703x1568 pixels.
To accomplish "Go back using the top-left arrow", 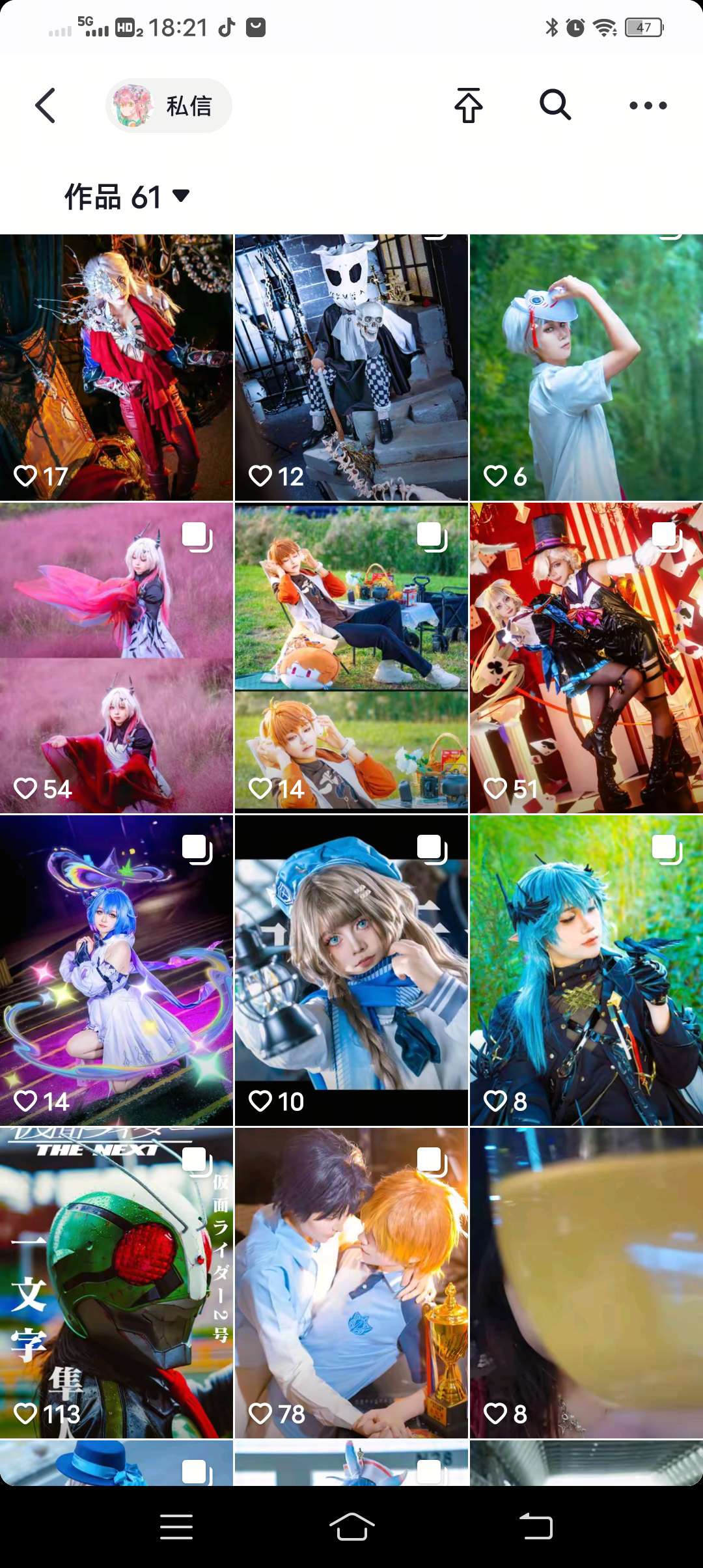I will point(45,105).
